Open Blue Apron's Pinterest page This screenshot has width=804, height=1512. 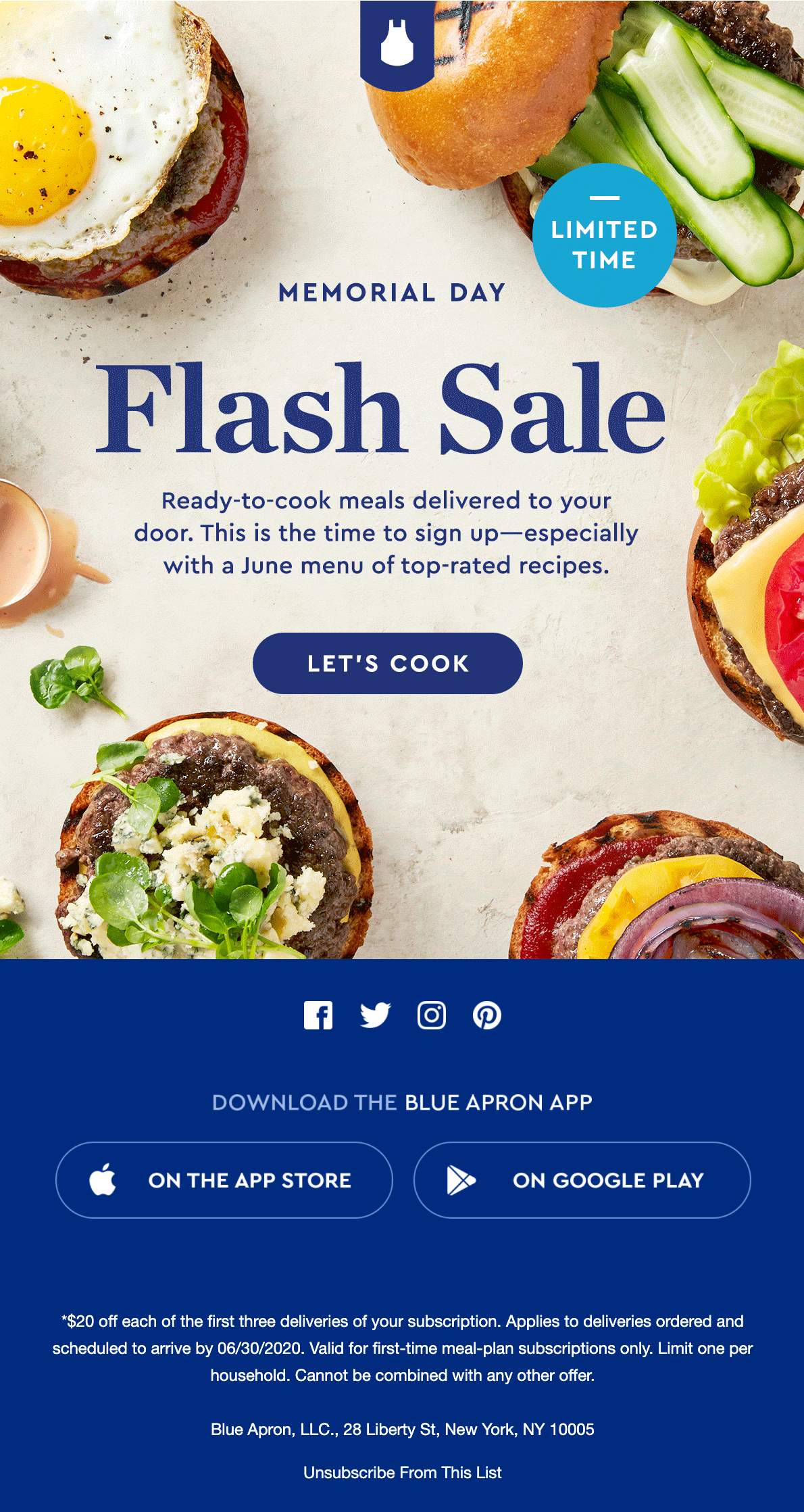click(x=487, y=1015)
